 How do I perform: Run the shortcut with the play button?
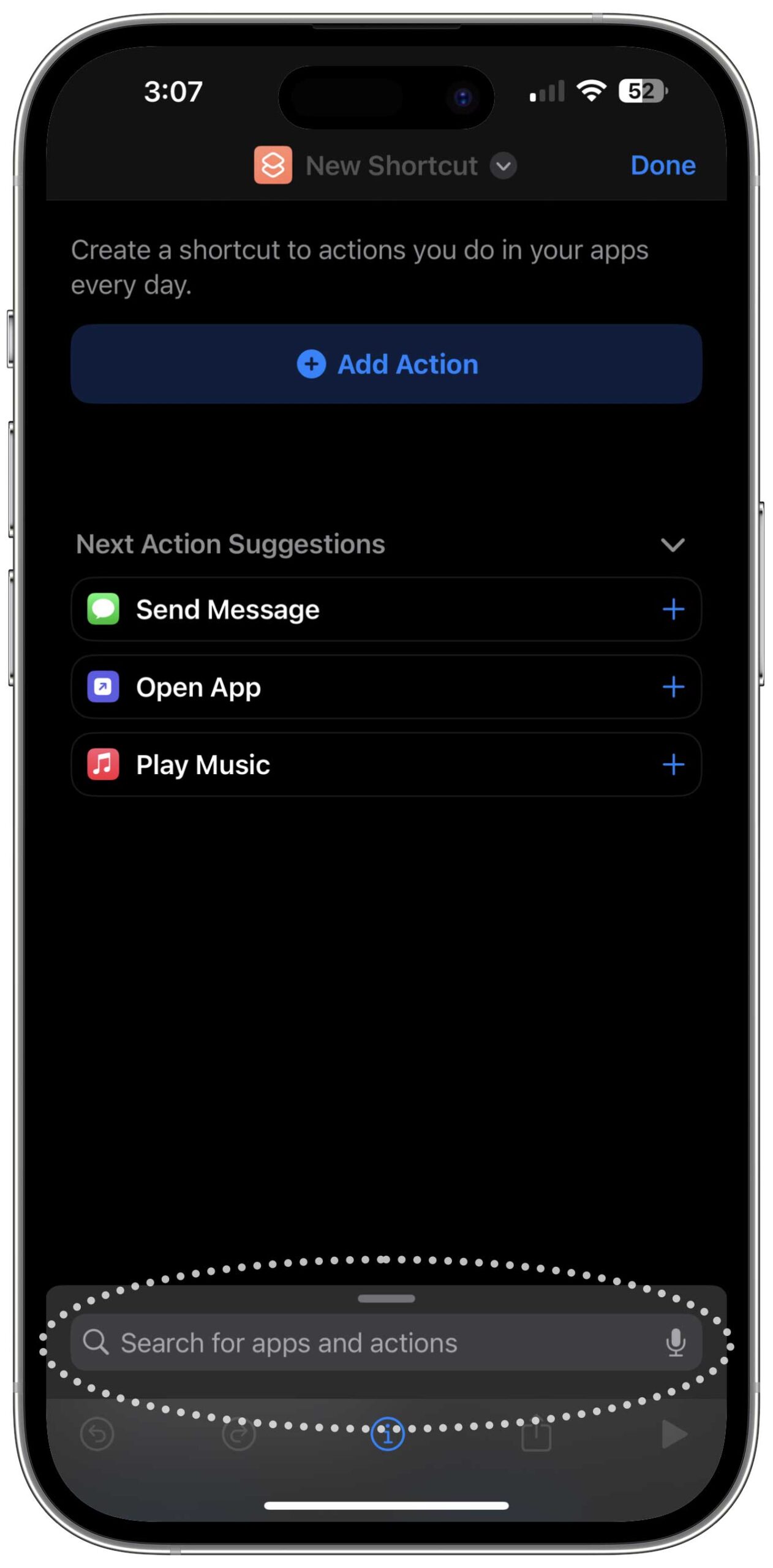[674, 1434]
